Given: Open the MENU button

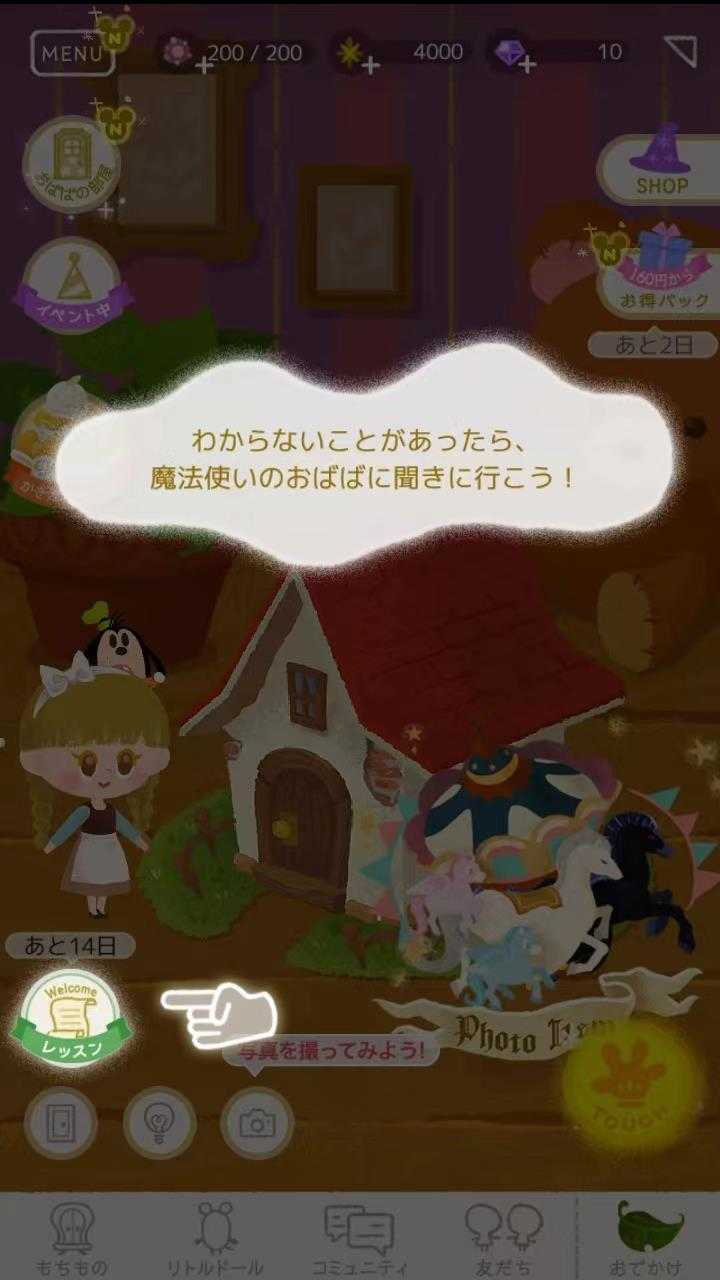Looking at the screenshot, I should 71,53.
